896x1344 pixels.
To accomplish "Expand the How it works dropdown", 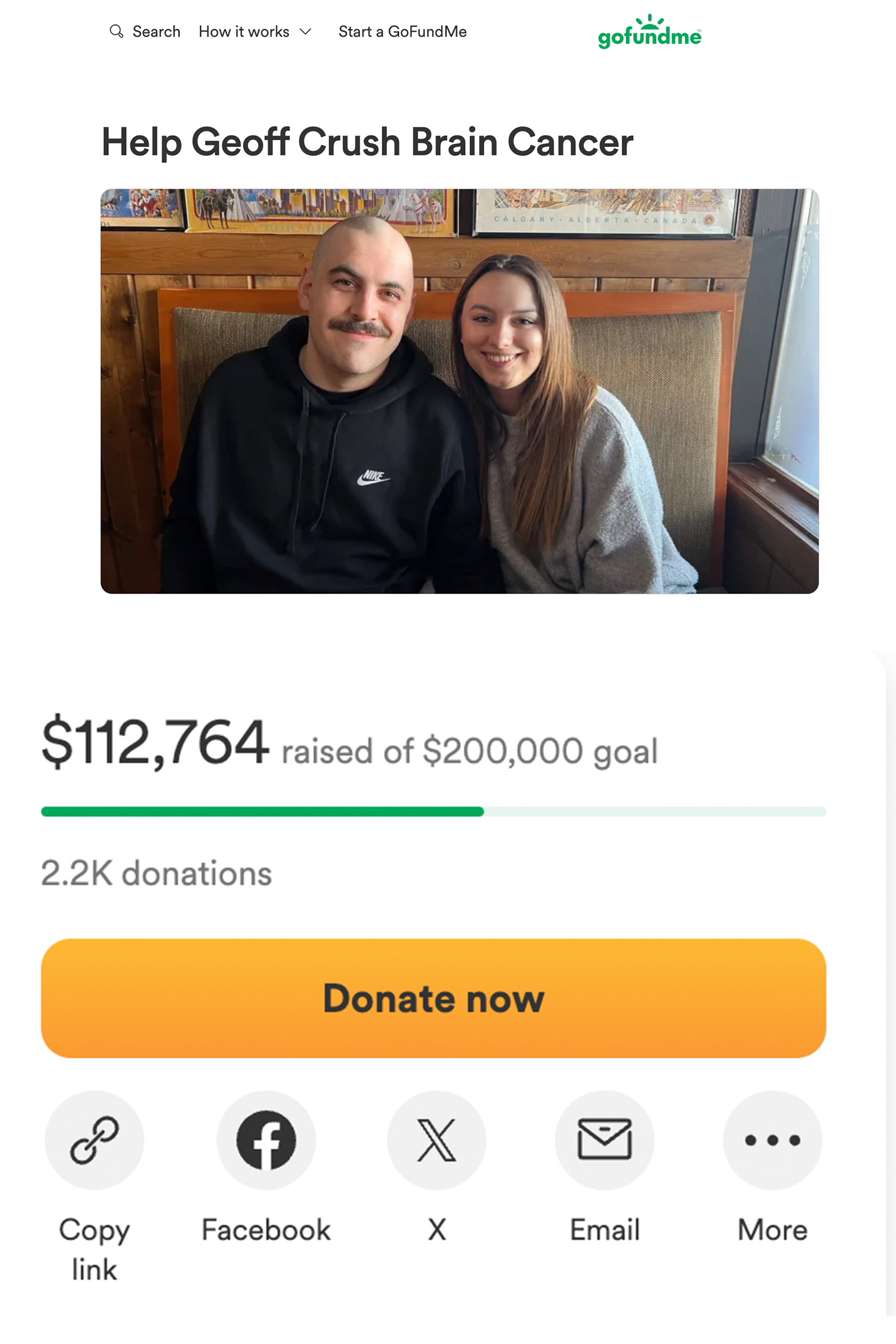I will pyautogui.click(x=255, y=32).
